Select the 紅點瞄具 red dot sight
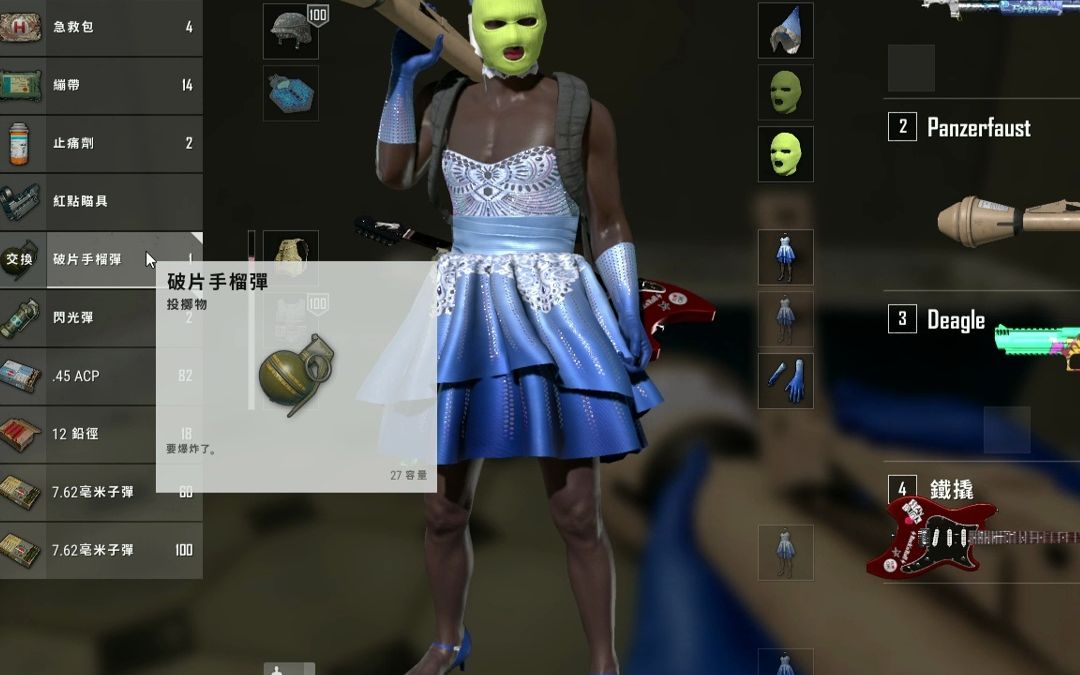This screenshot has width=1080, height=675. pos(100,201)
